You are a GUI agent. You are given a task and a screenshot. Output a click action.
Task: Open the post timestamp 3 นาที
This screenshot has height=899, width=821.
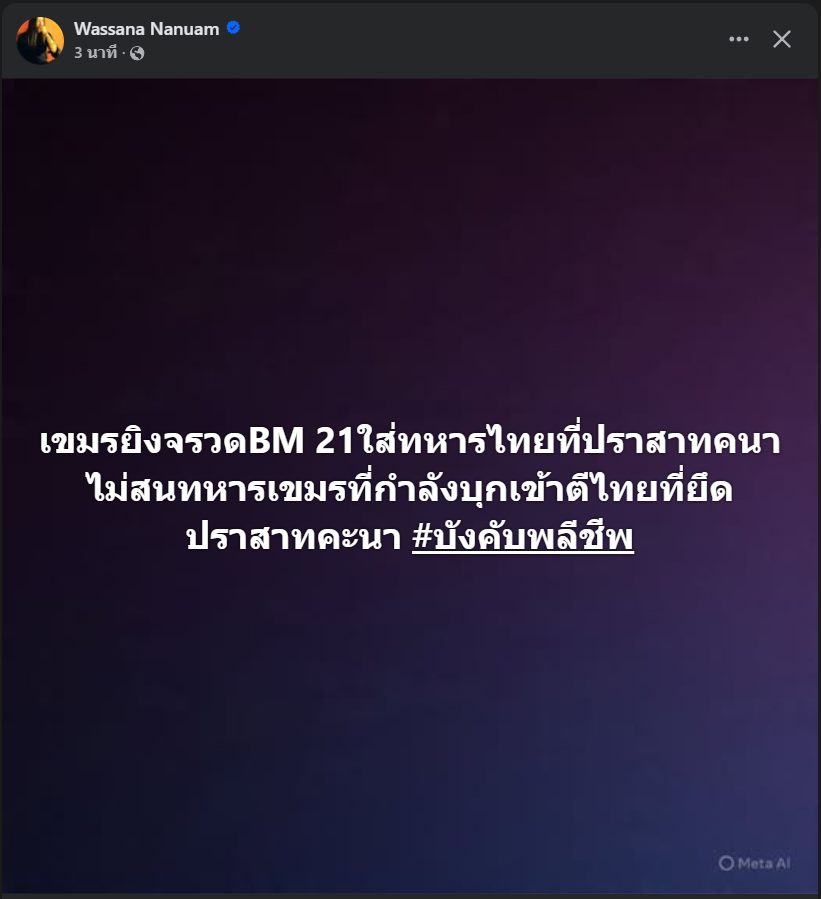95,53
